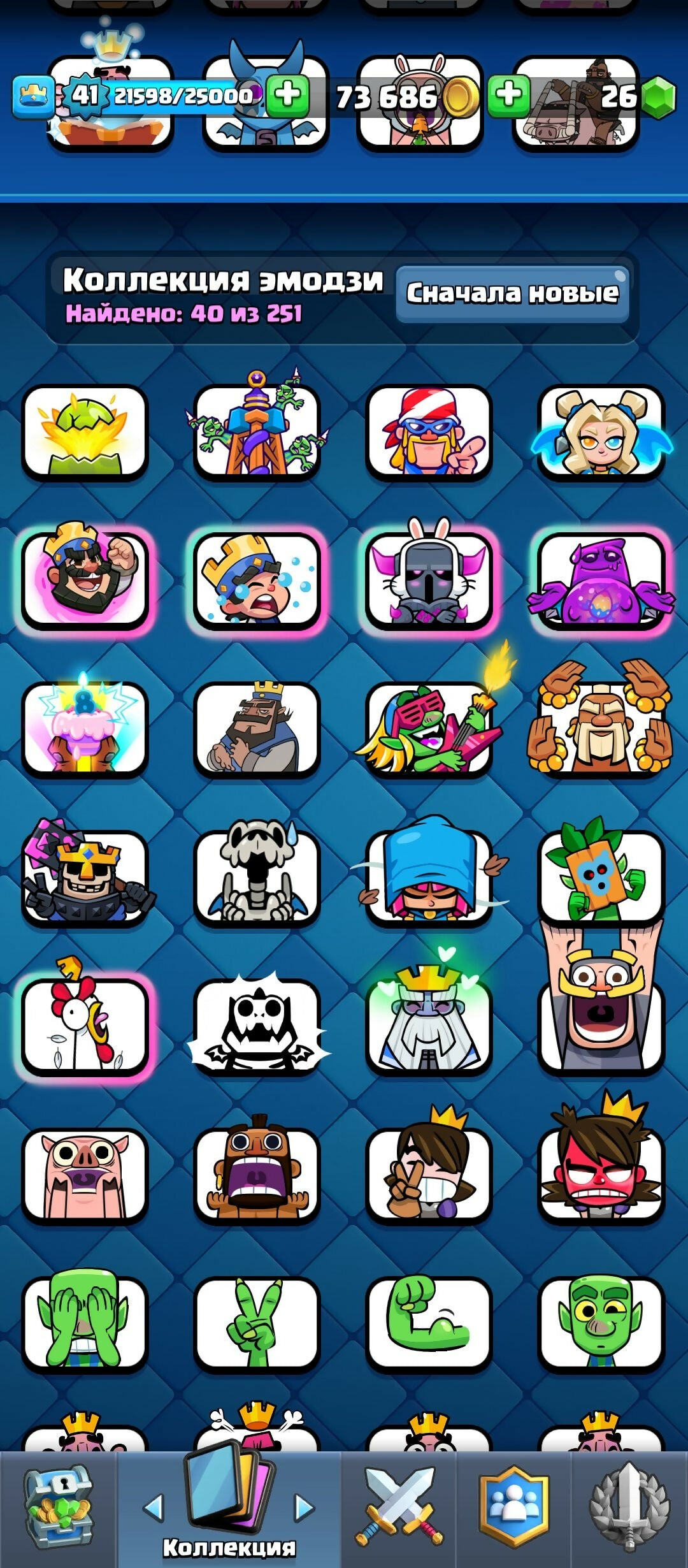Choose the screaming pig emote
The width and height of the screenshot is (688, 1568).
(85, 1175)
